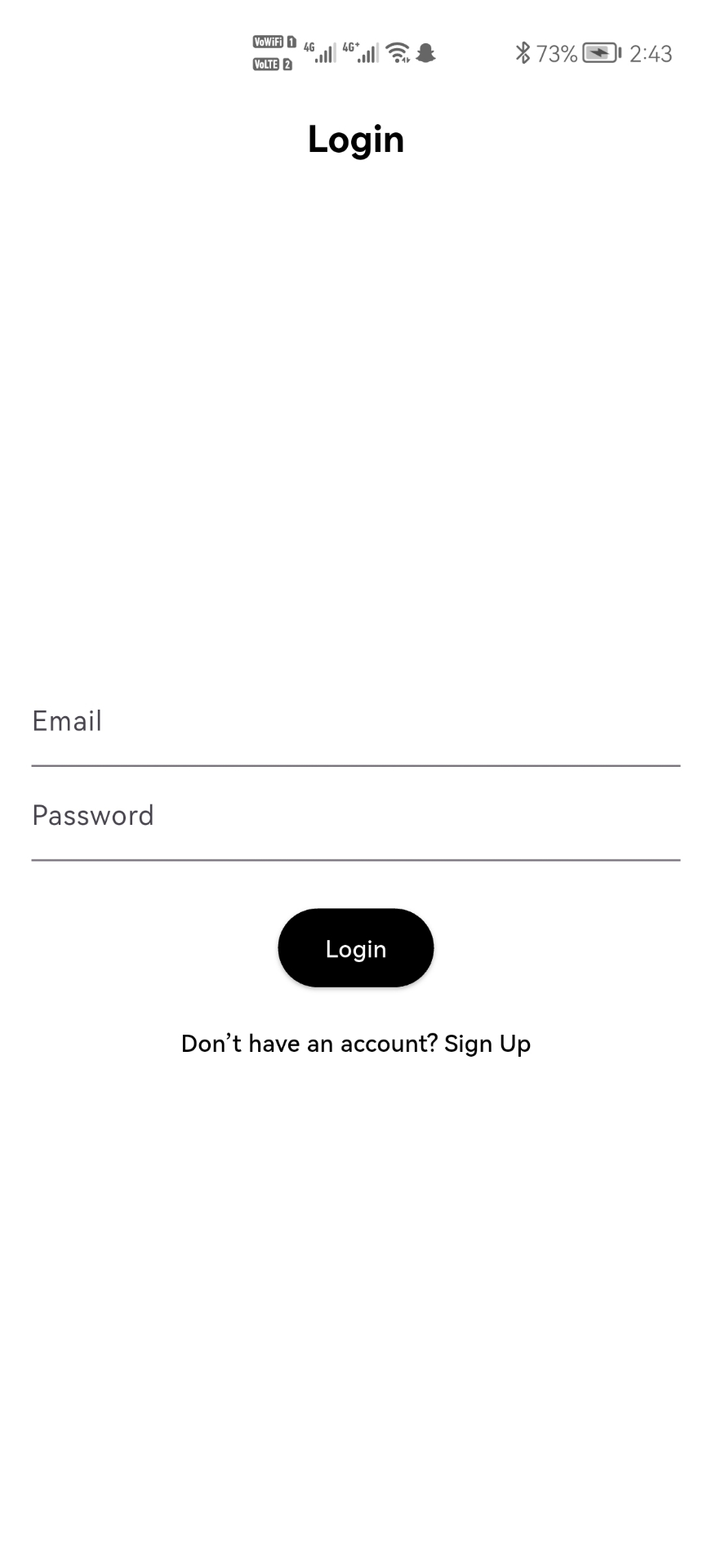Select the Password input field
Viewport: 712px width, 1568px height.
coord(356,816)
